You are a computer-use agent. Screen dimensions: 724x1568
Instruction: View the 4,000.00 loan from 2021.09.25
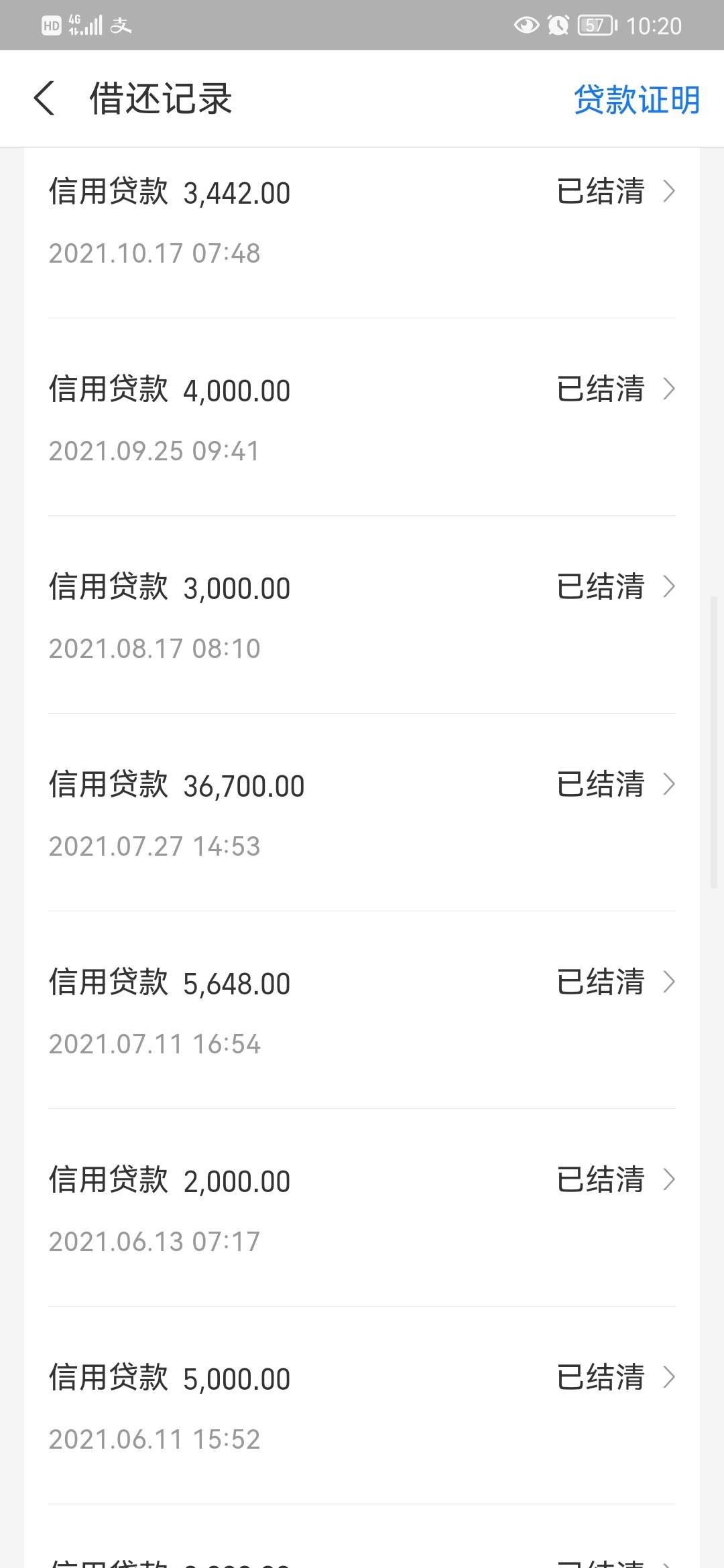pyautogui.click(x=362, y=417)
